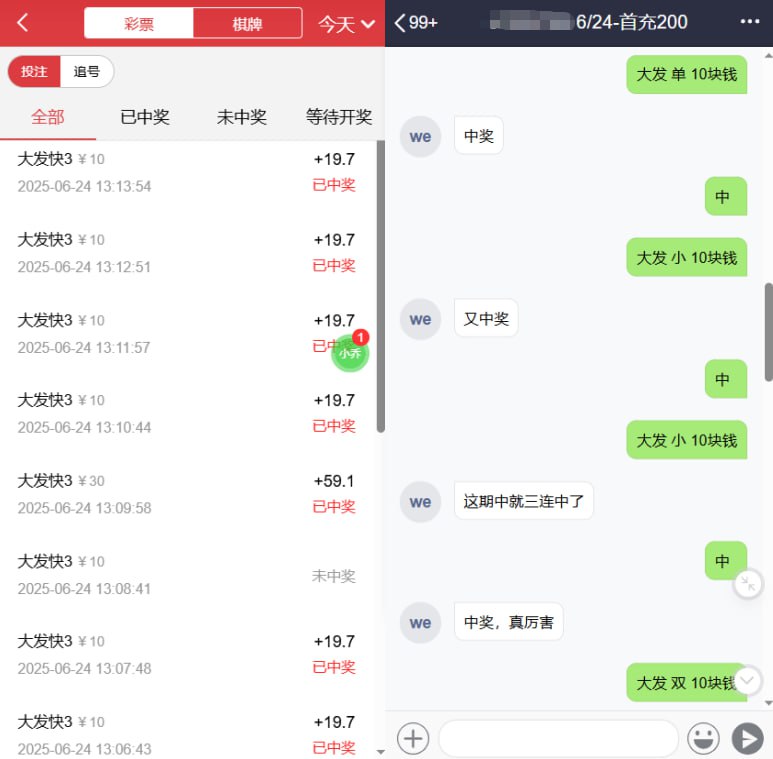The height and width of the screenshot is (759, 773).
Task: Show the 已中奖 records tab
Action: click(145, 117)
